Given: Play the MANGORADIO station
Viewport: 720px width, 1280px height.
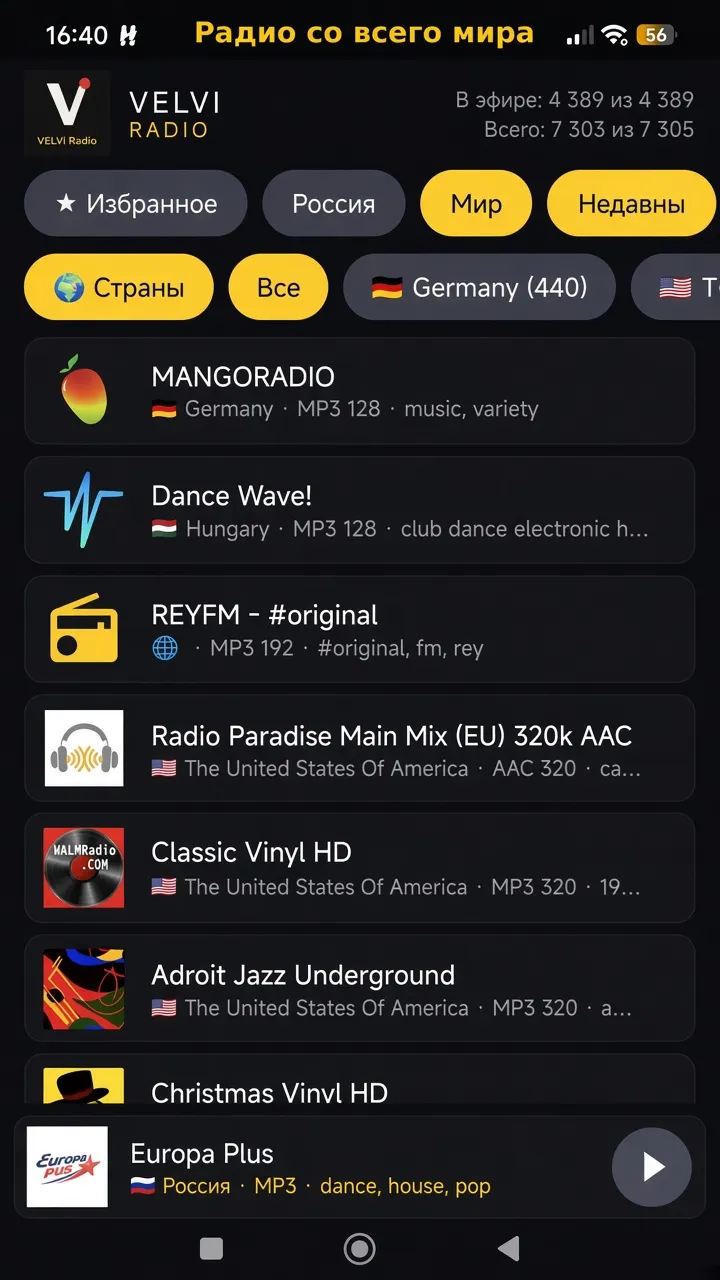Looking at the screenshot, I should [x=359, y=391].
